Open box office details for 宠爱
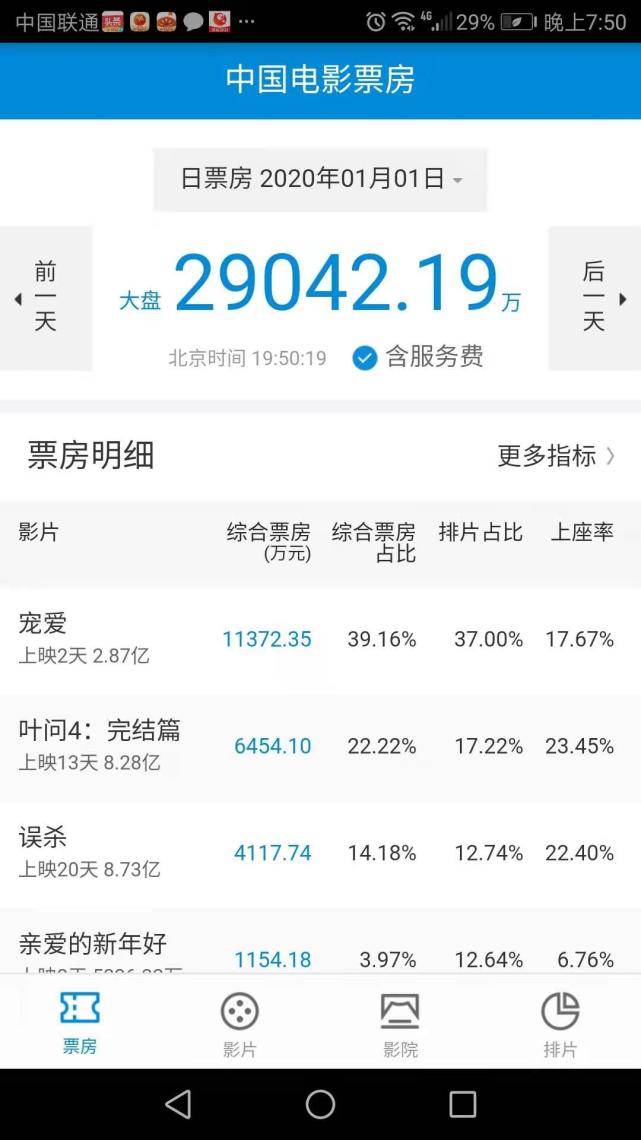The width and height of the screenshot is (641, 1140). (x=320, y=640)
